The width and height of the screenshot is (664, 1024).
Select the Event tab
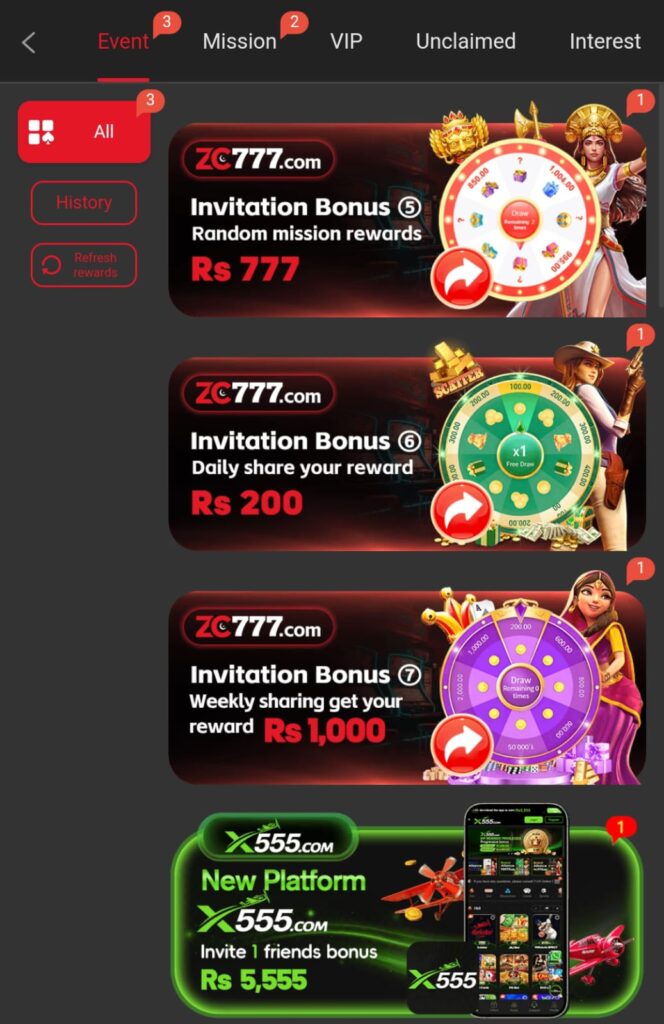123,42
